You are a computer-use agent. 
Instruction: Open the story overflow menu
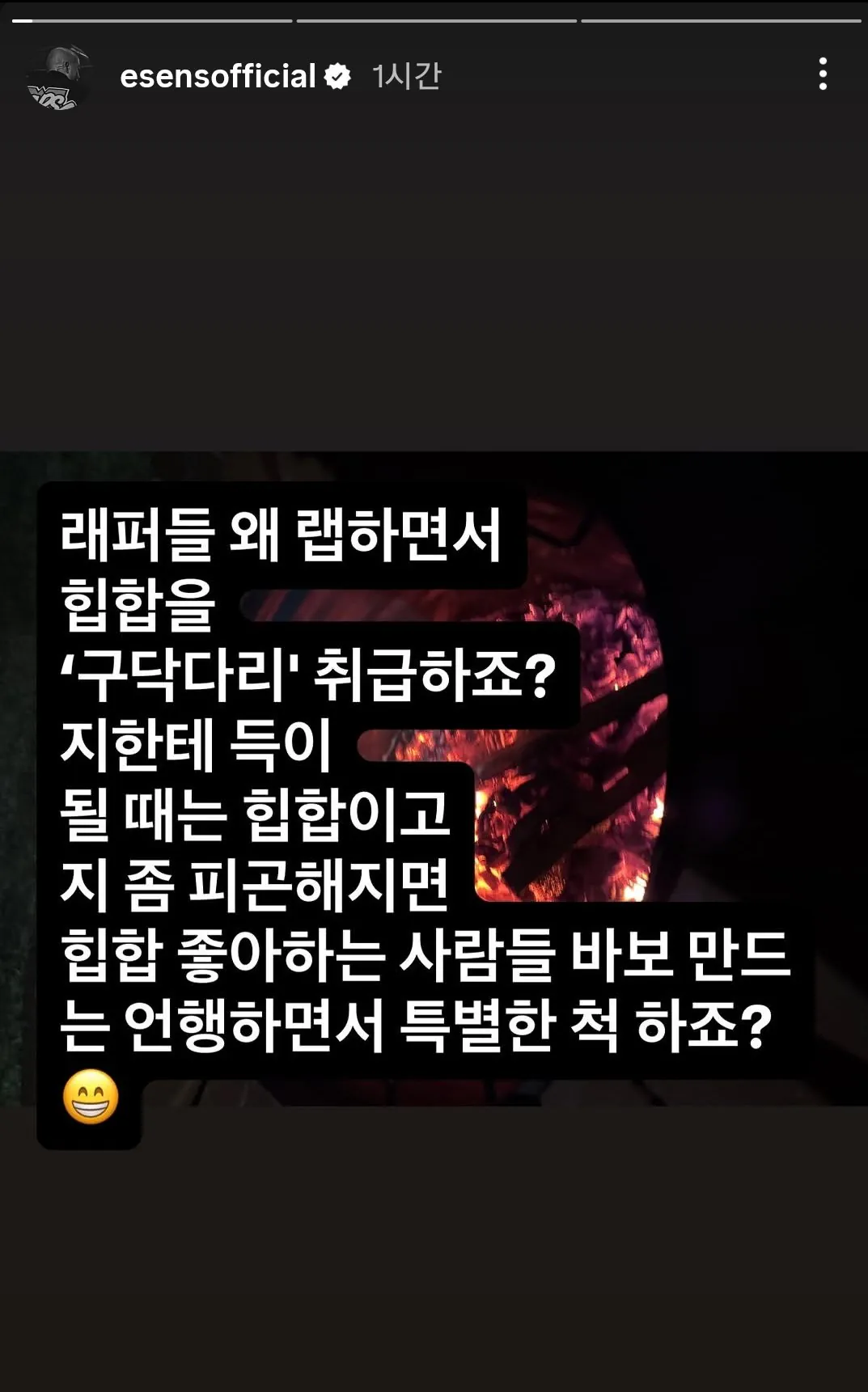tap(822, 74)
